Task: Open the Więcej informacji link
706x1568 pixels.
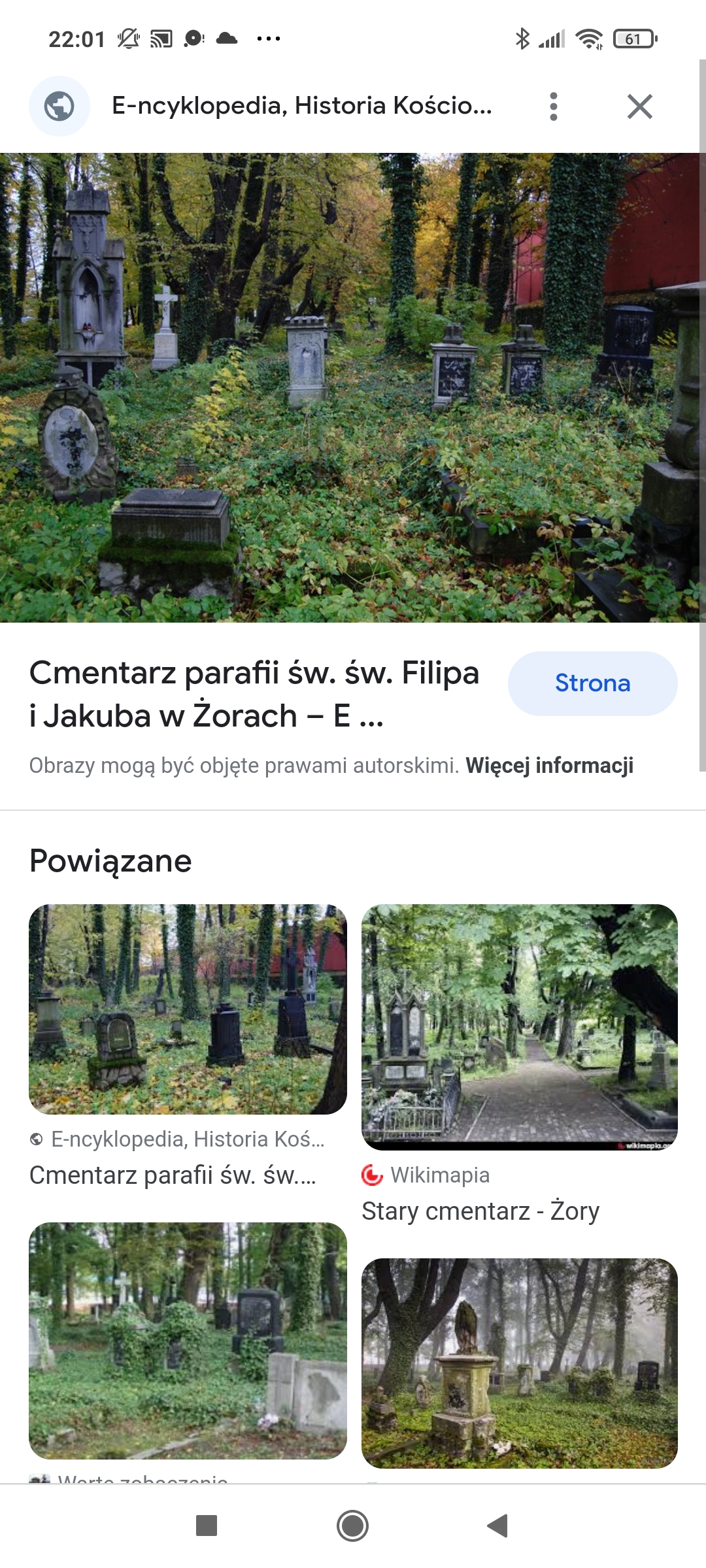Action: (x=549, y=766)
